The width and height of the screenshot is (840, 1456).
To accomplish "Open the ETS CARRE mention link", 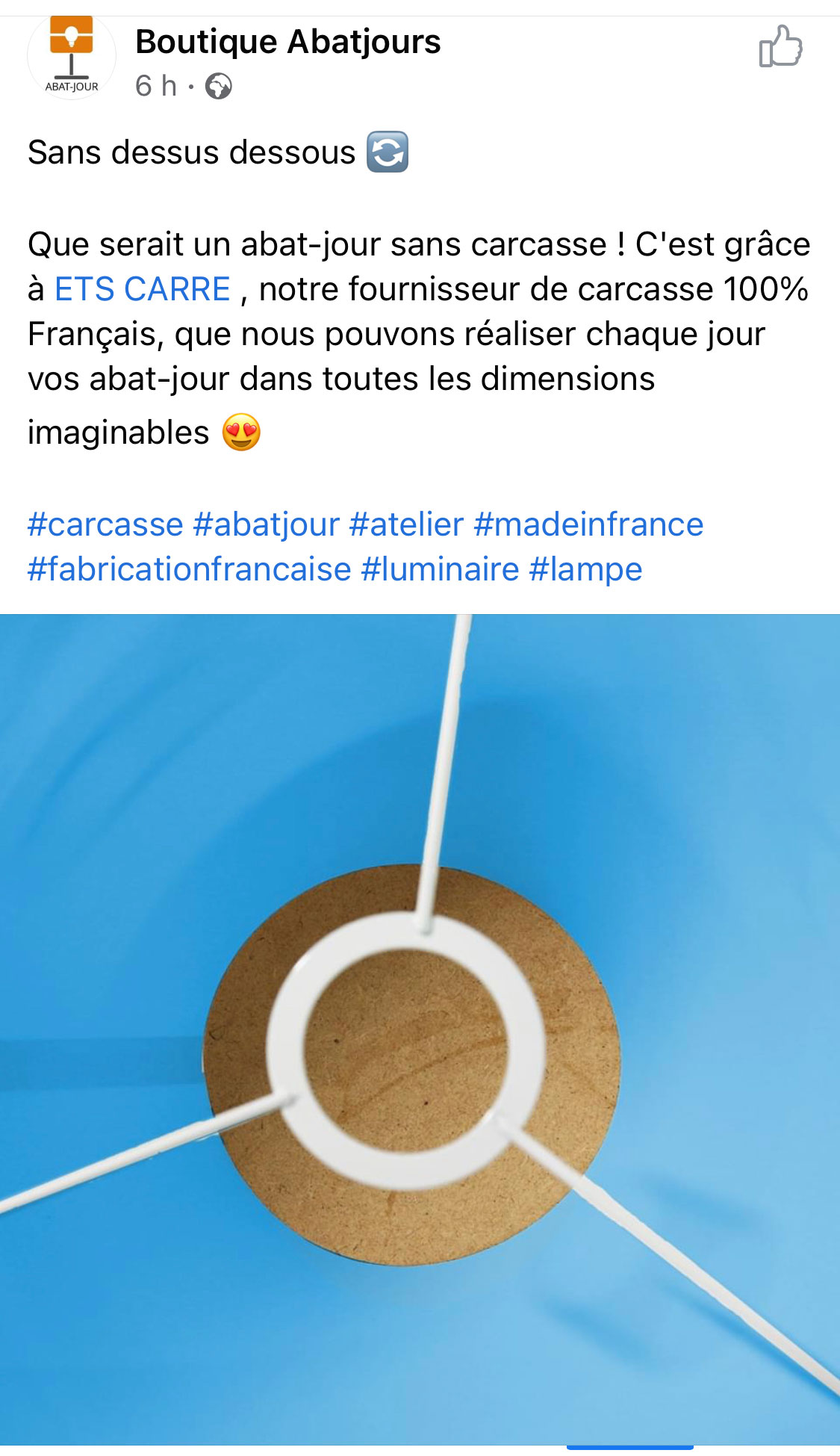I will 143,289.
